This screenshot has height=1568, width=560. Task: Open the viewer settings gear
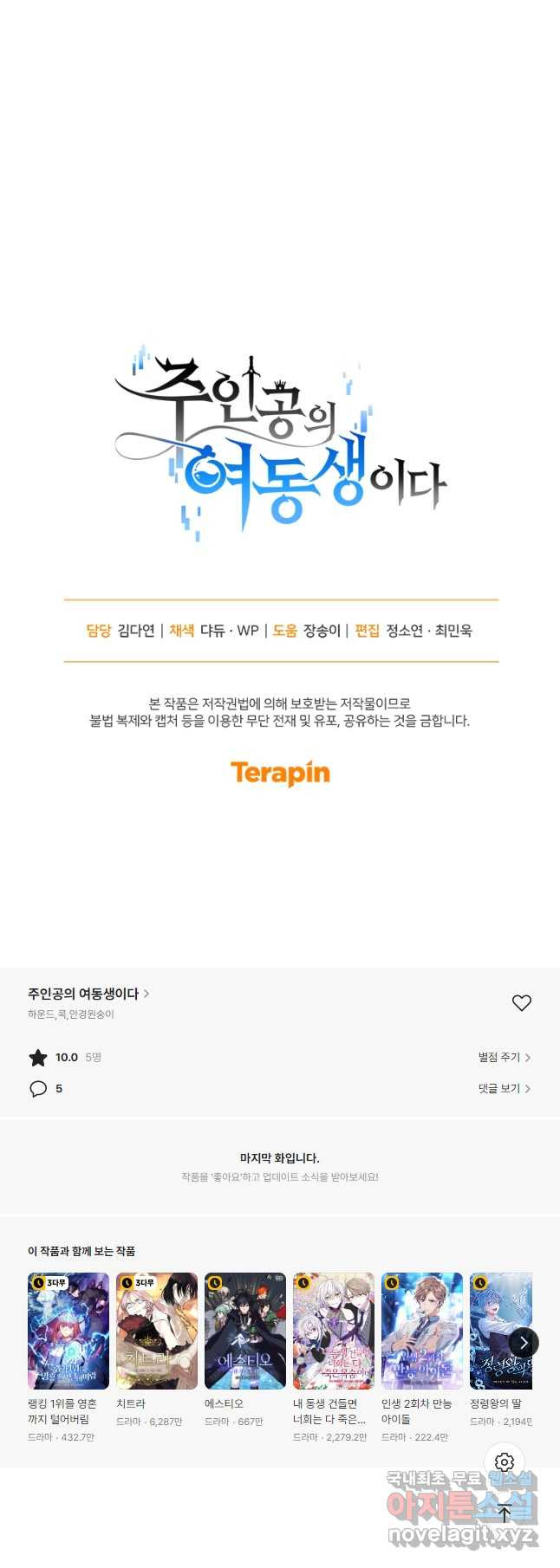[505, 1463]
